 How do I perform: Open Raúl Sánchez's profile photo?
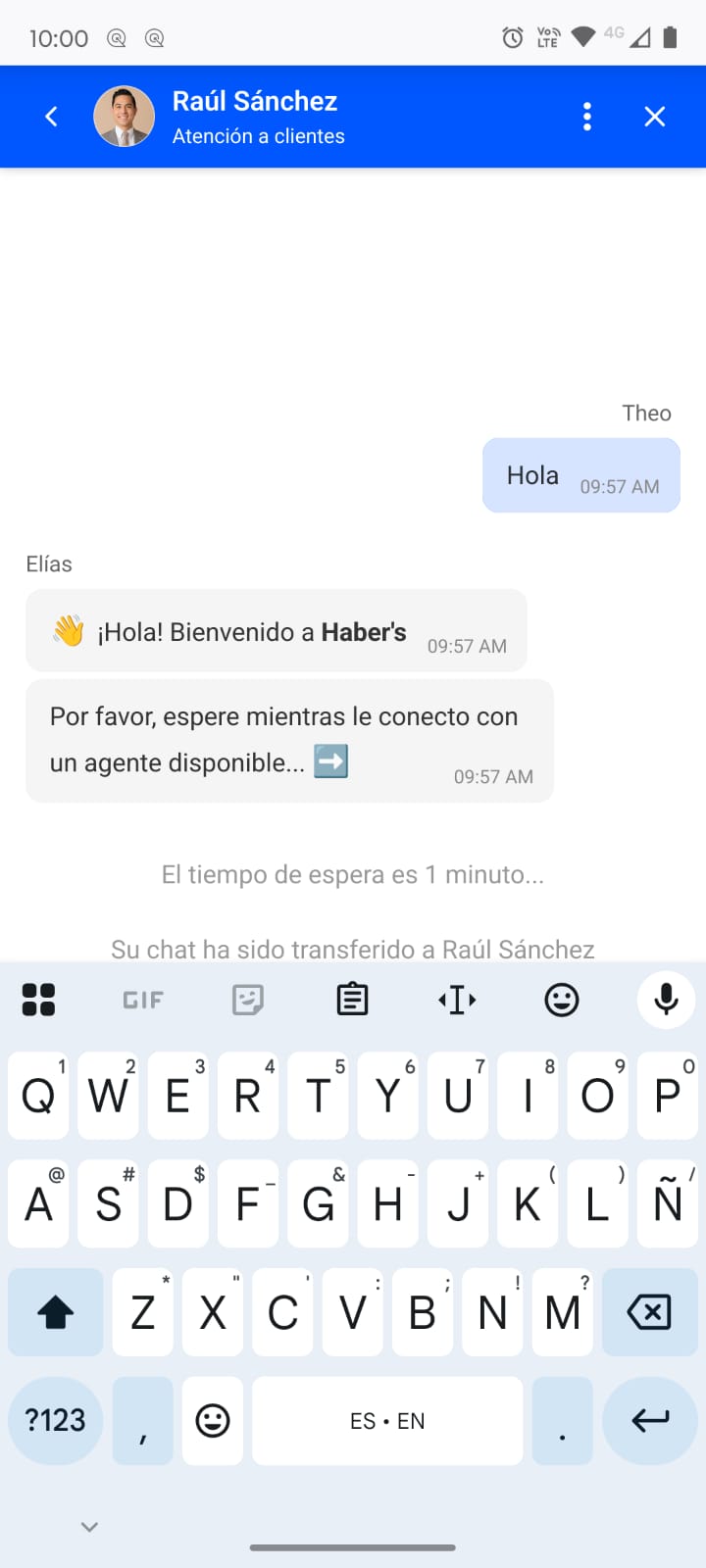[124, 117]
